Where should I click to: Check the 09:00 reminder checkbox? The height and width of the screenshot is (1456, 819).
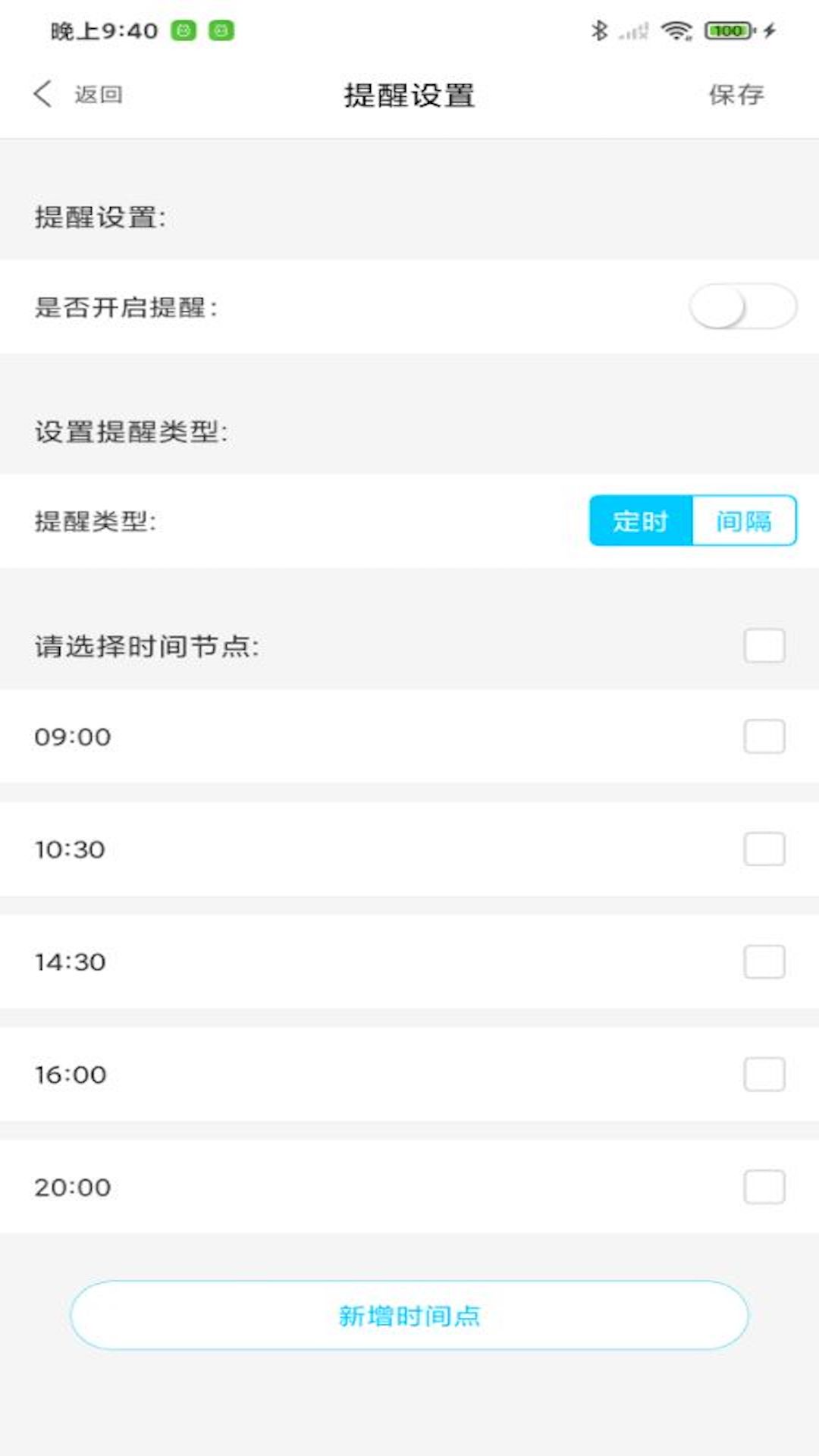point(764,736)
